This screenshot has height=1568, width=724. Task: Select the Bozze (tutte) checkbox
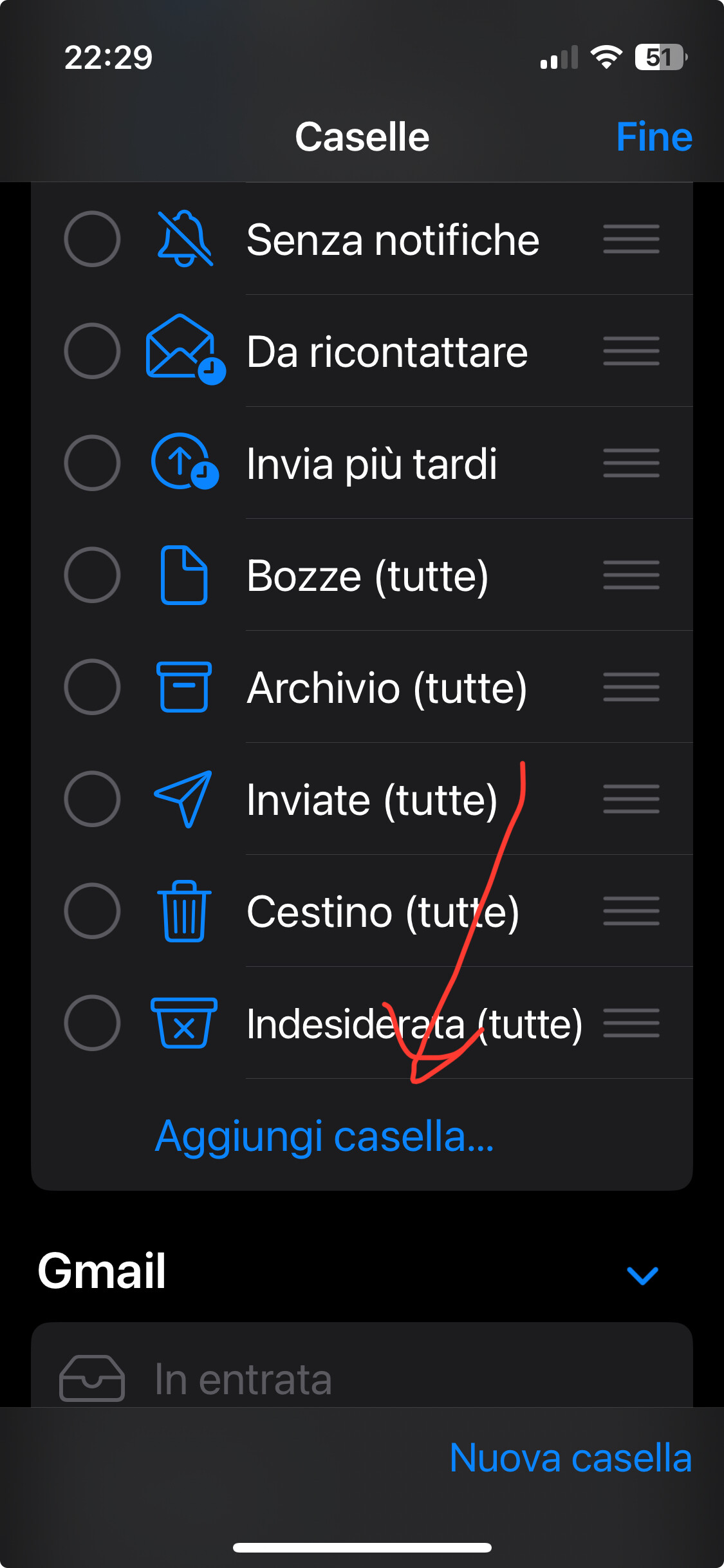[92, 575]
